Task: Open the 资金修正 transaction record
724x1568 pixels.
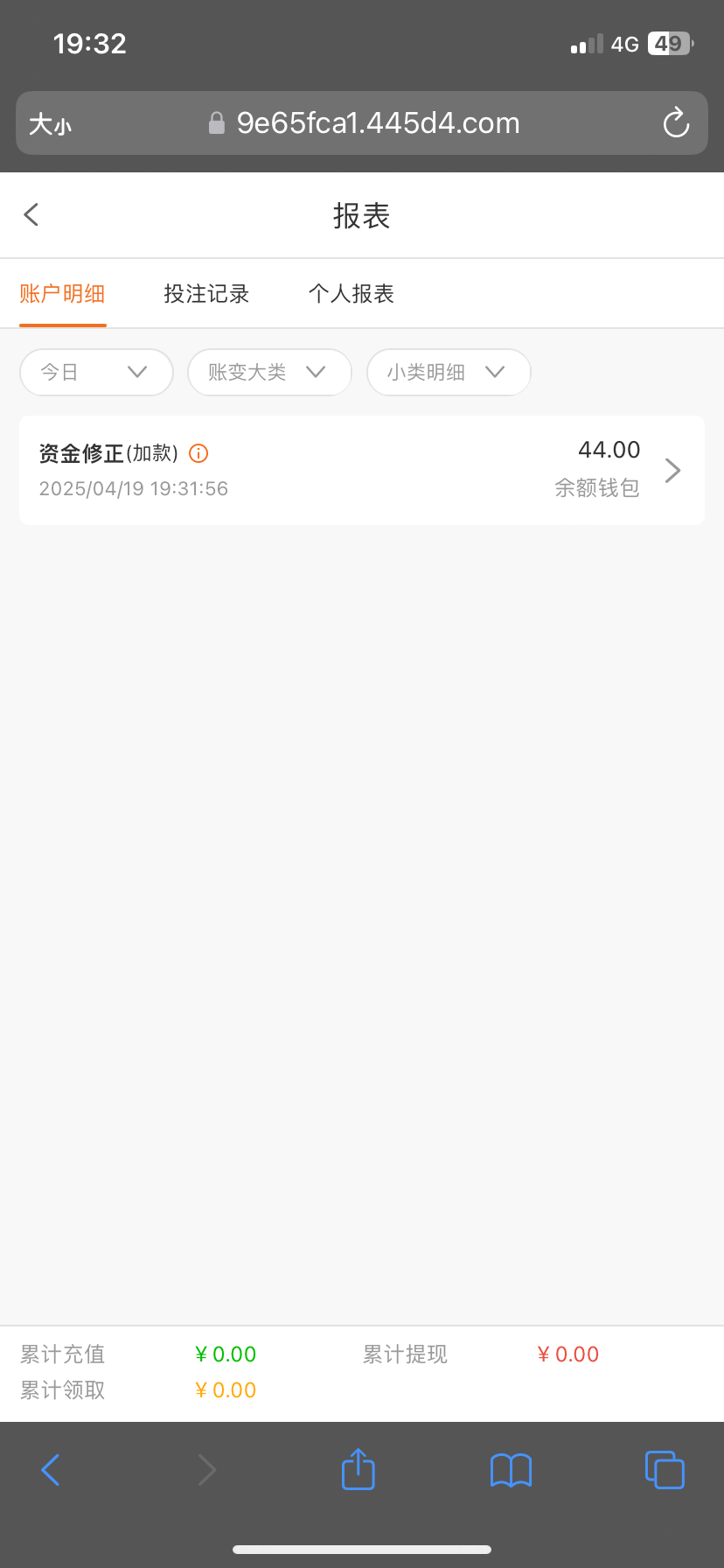Action: click(x=362, y=470)
